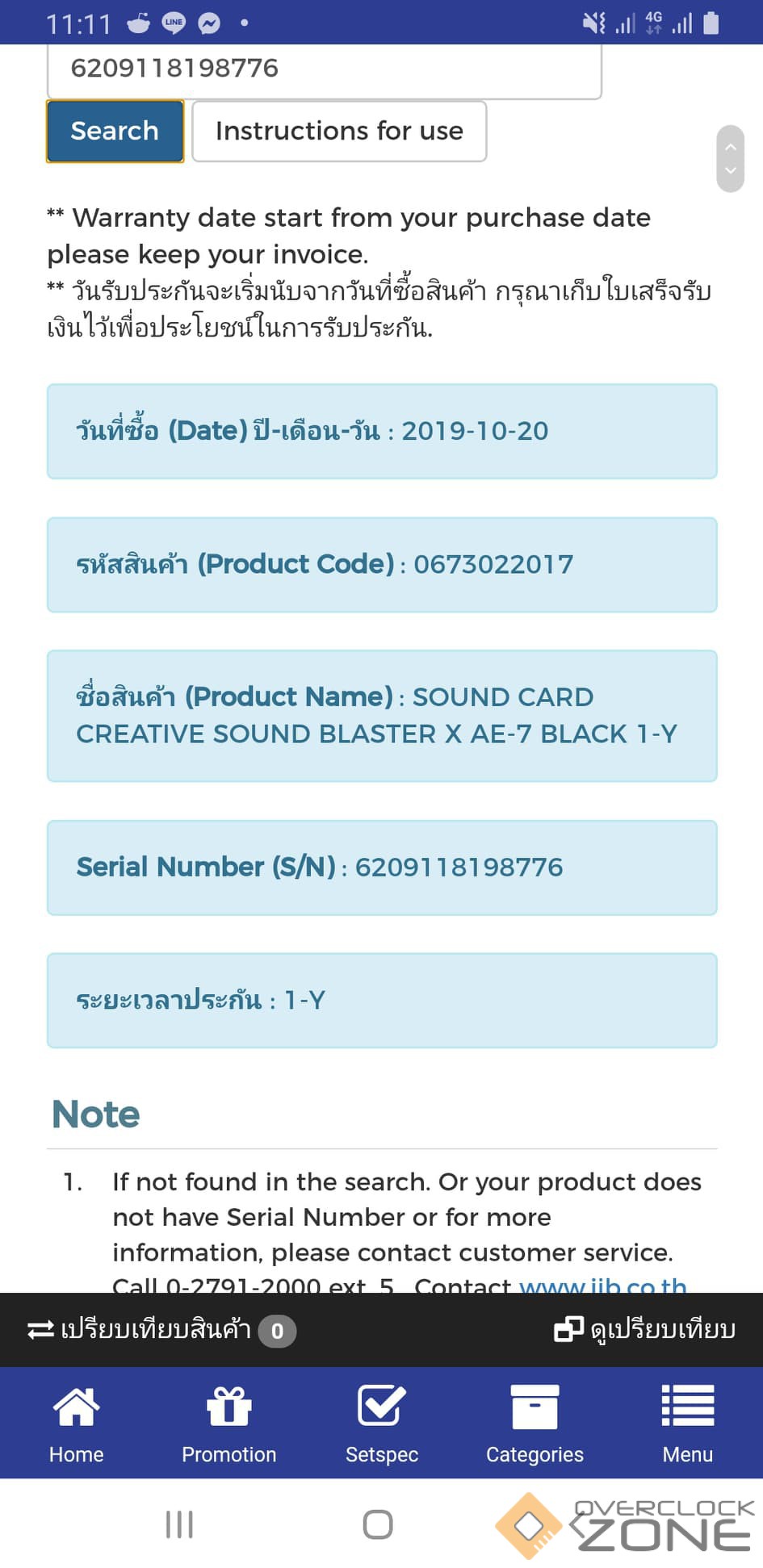Open the Setspec tab

pos(382,1424)
